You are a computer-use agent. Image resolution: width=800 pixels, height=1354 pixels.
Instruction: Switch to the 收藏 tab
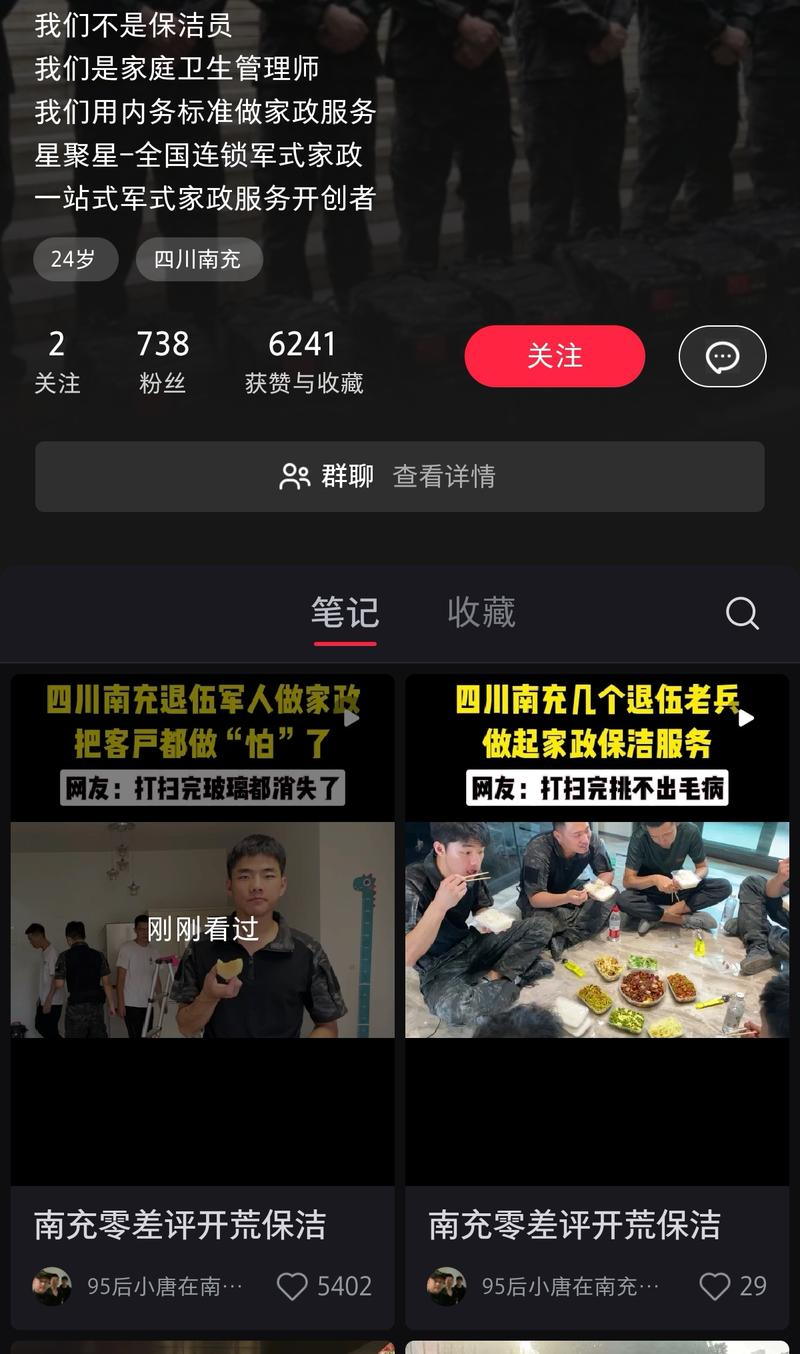click(481, 613)
